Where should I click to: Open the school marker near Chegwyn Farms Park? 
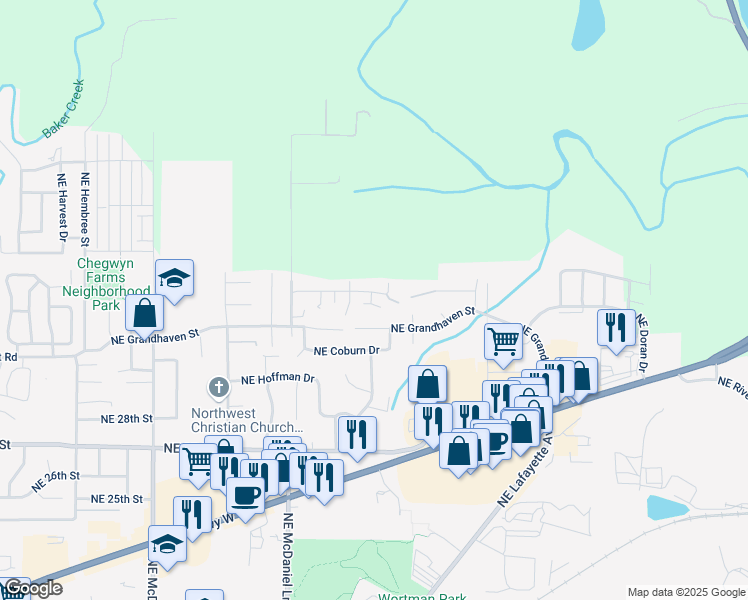(175, 279)
